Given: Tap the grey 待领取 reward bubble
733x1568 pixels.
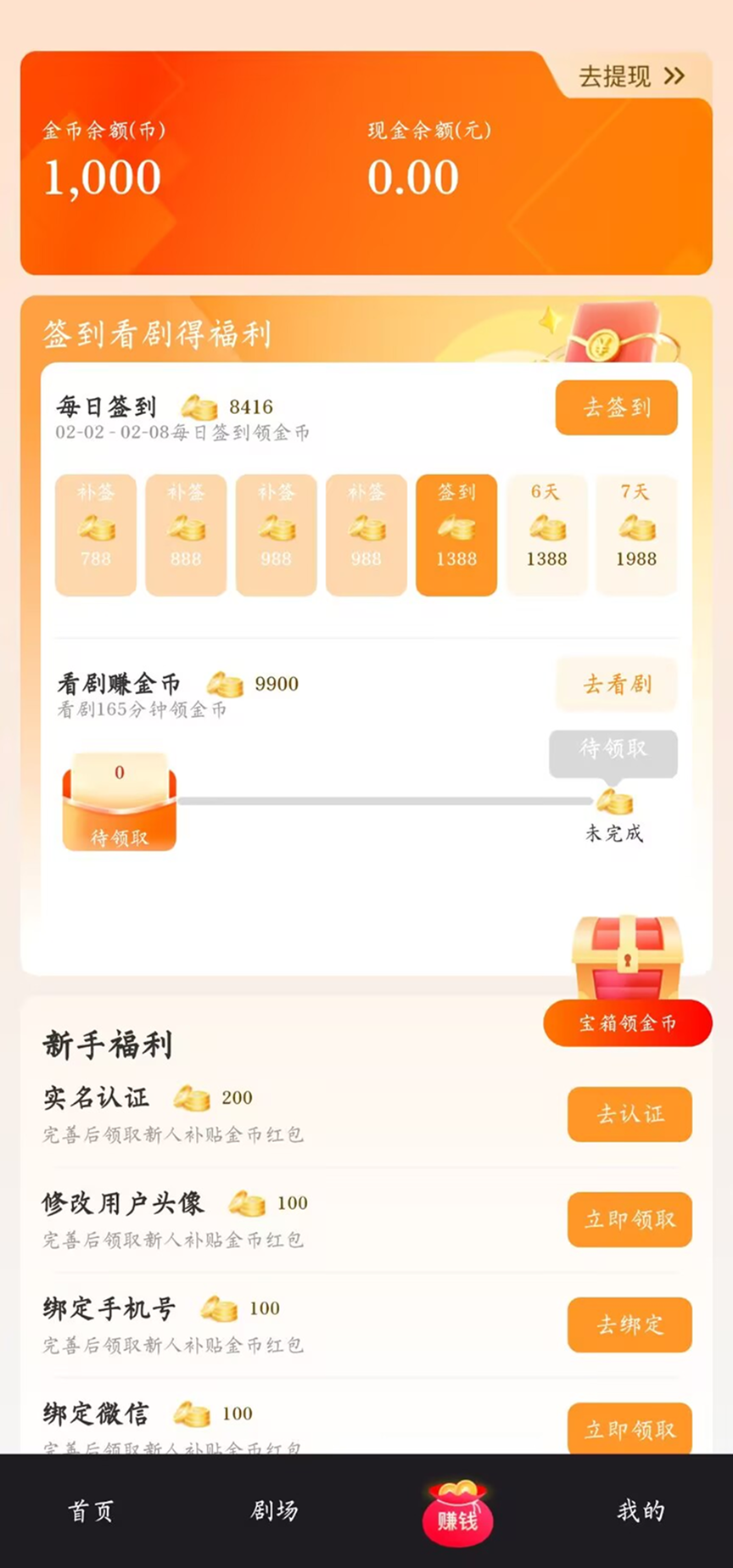Looking at the screenshot, I should pos(613,750).
